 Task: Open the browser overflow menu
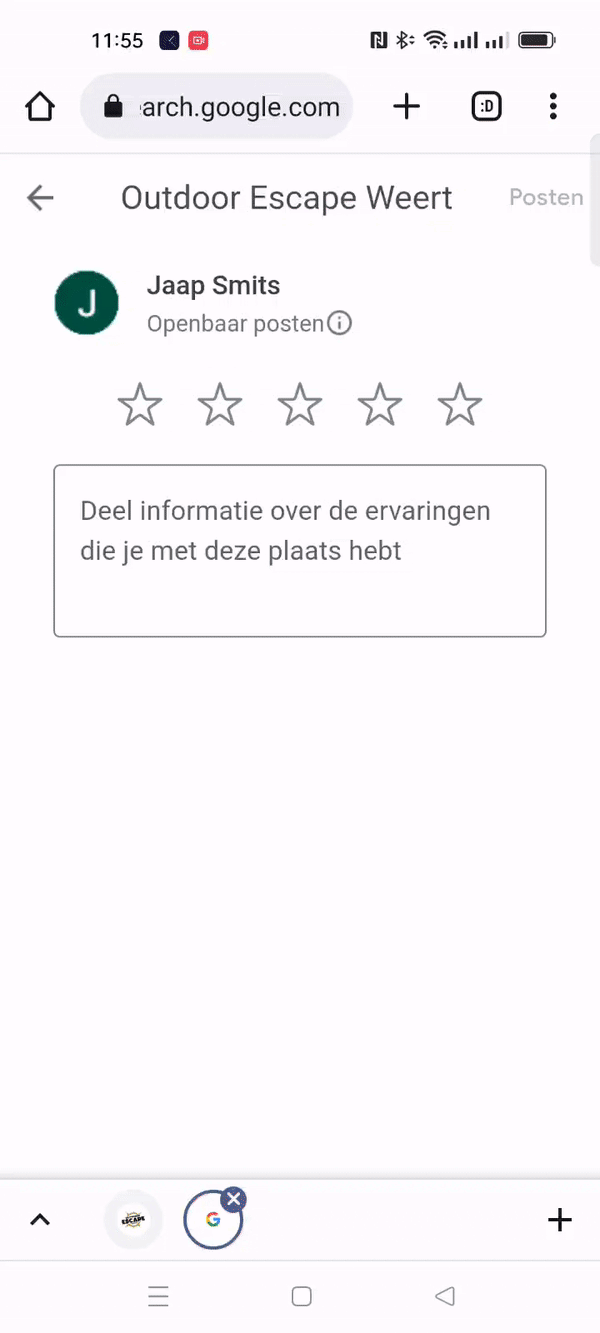coord(553,106)
